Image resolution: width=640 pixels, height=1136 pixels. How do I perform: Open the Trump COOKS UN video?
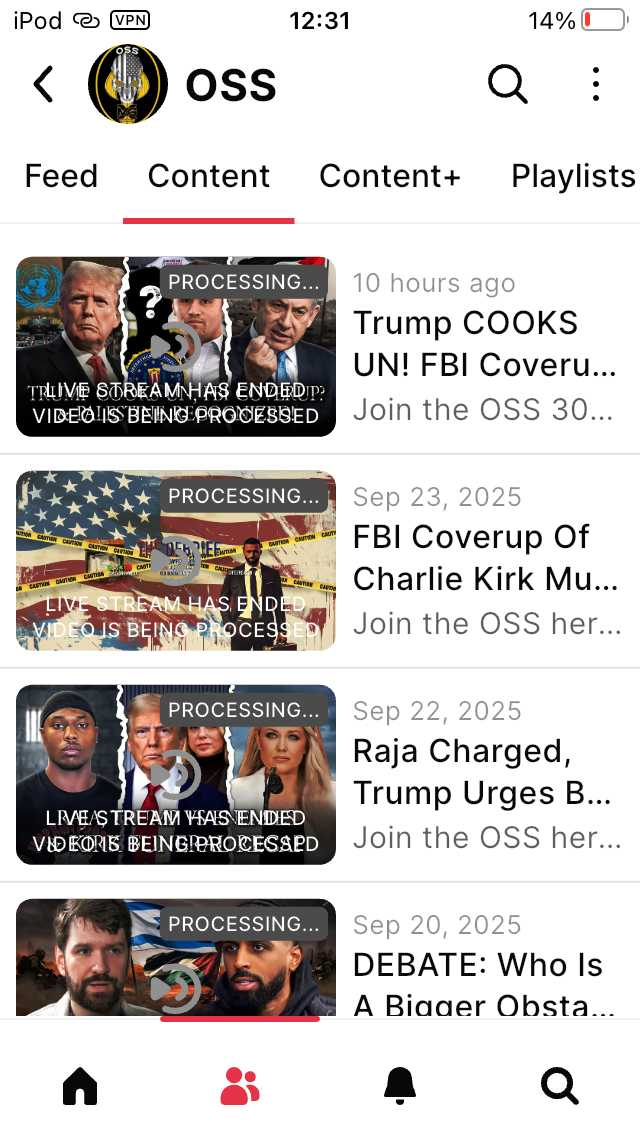(x=320, y=346)
